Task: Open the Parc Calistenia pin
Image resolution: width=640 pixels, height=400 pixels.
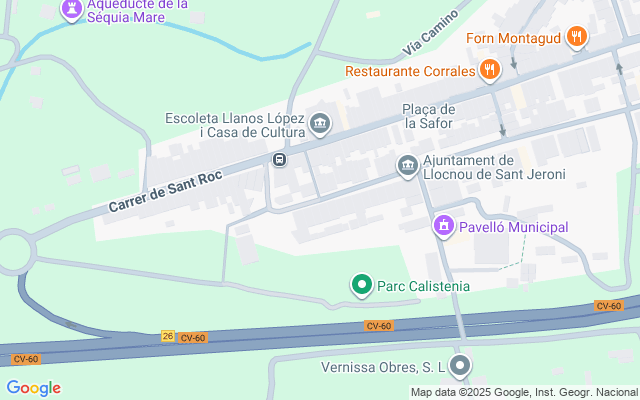Action: 362,286
